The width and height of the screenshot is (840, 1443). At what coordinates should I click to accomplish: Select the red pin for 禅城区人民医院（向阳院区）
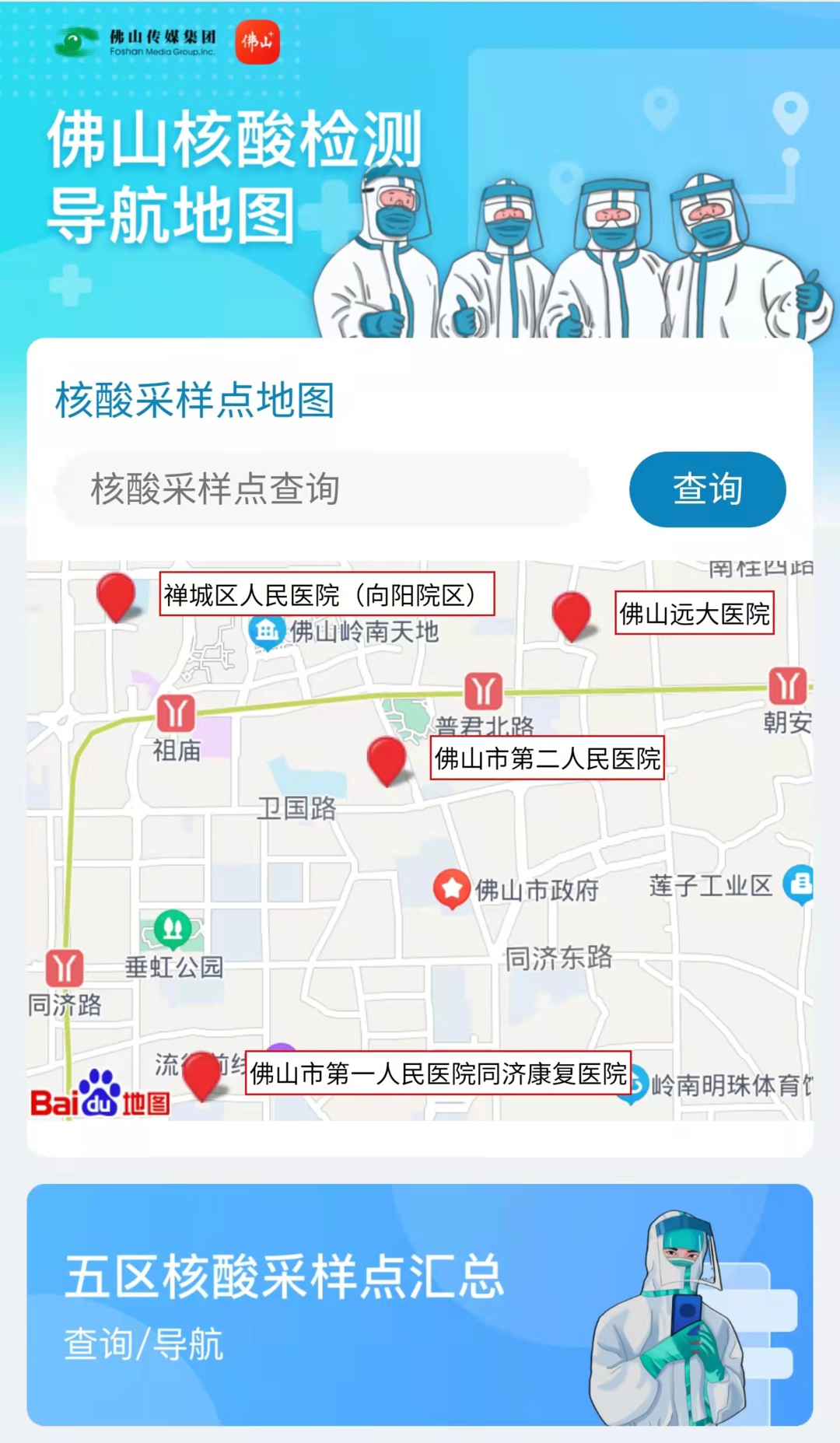coord(116,597)
